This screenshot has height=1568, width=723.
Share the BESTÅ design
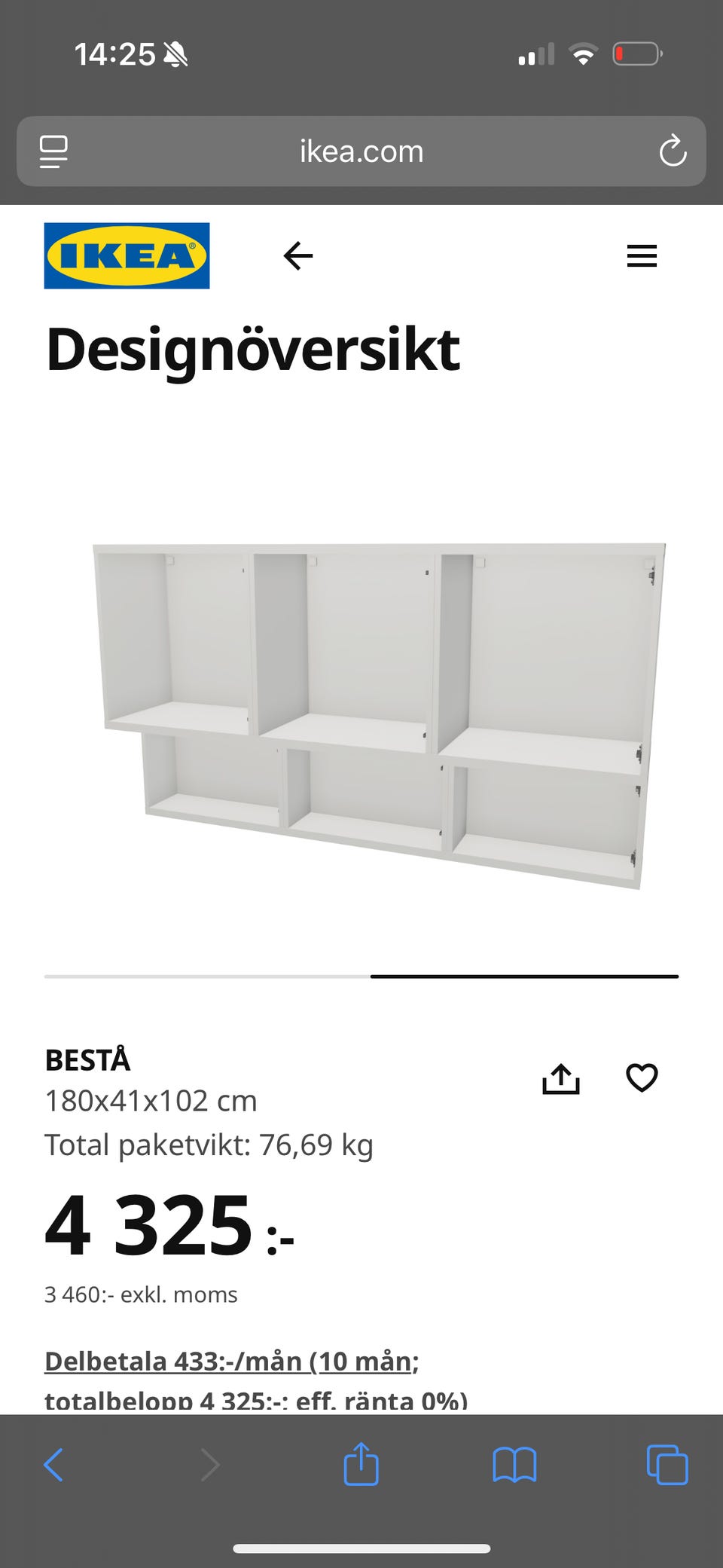tap(561, 1078)
